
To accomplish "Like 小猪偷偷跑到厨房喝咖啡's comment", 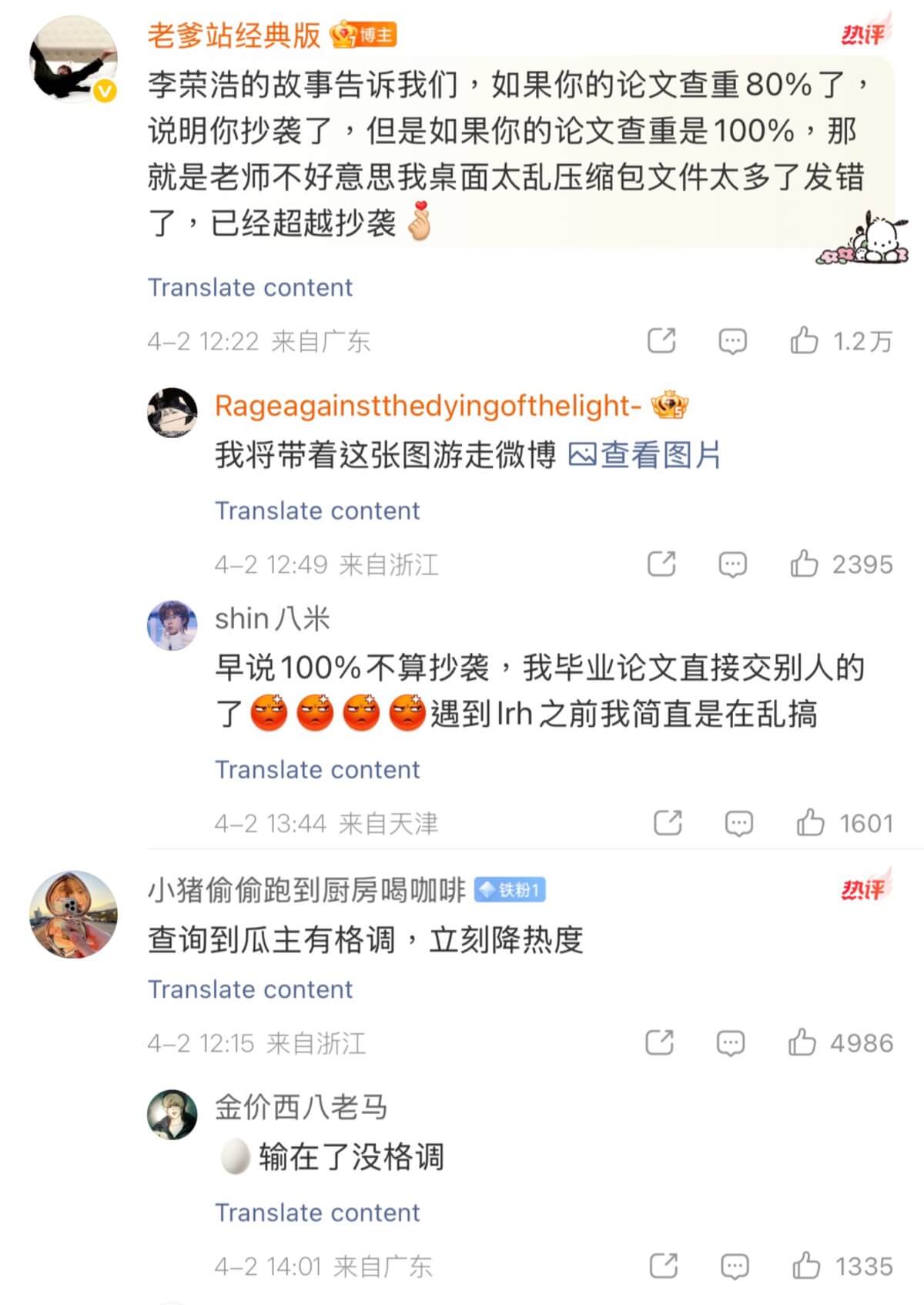I will coord(802,1042).
